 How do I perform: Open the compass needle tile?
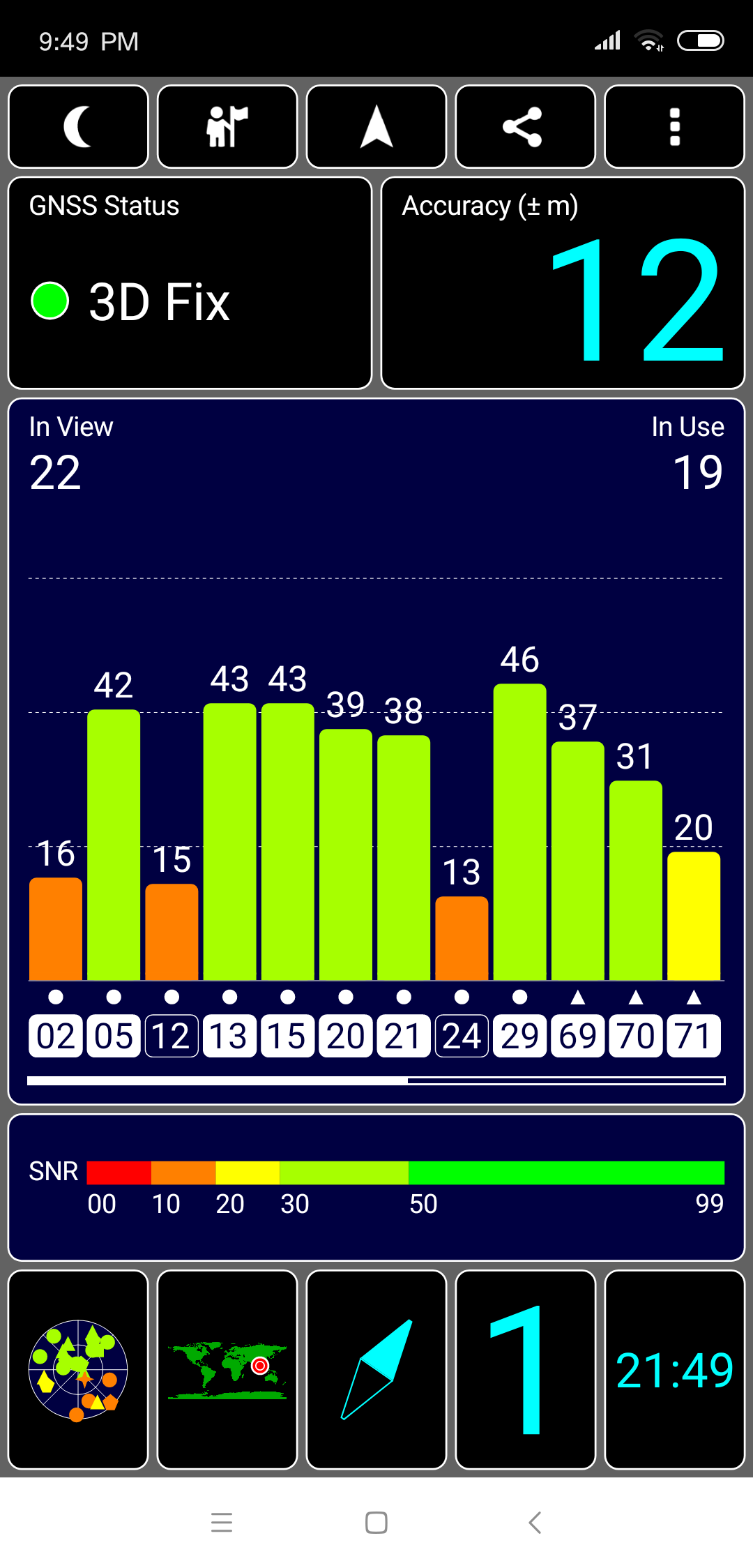click(376, 1369)
